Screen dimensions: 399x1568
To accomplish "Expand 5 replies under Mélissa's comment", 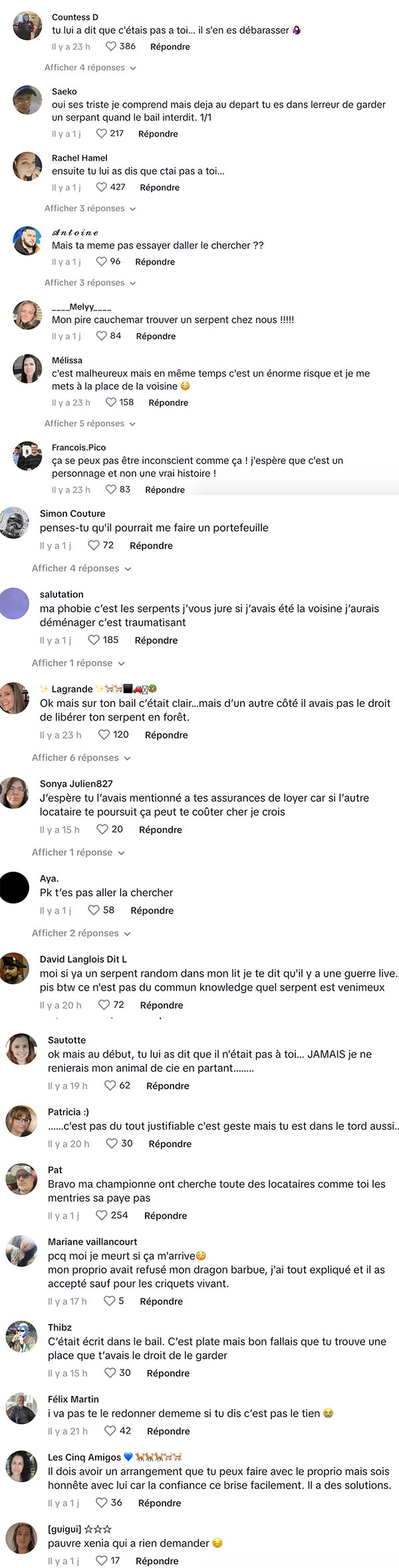I will pos(90,424).
